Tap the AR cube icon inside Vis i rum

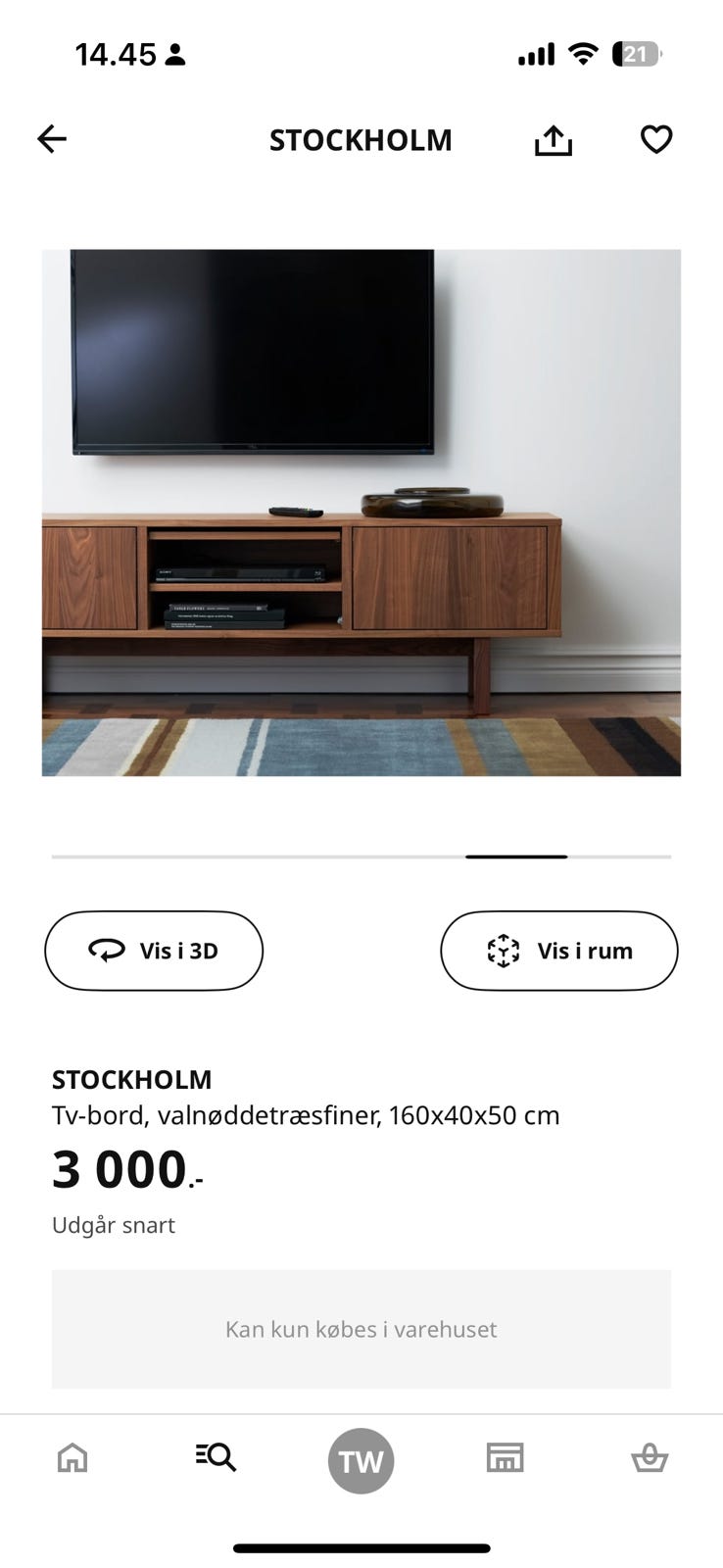click(x=503, y=951)
